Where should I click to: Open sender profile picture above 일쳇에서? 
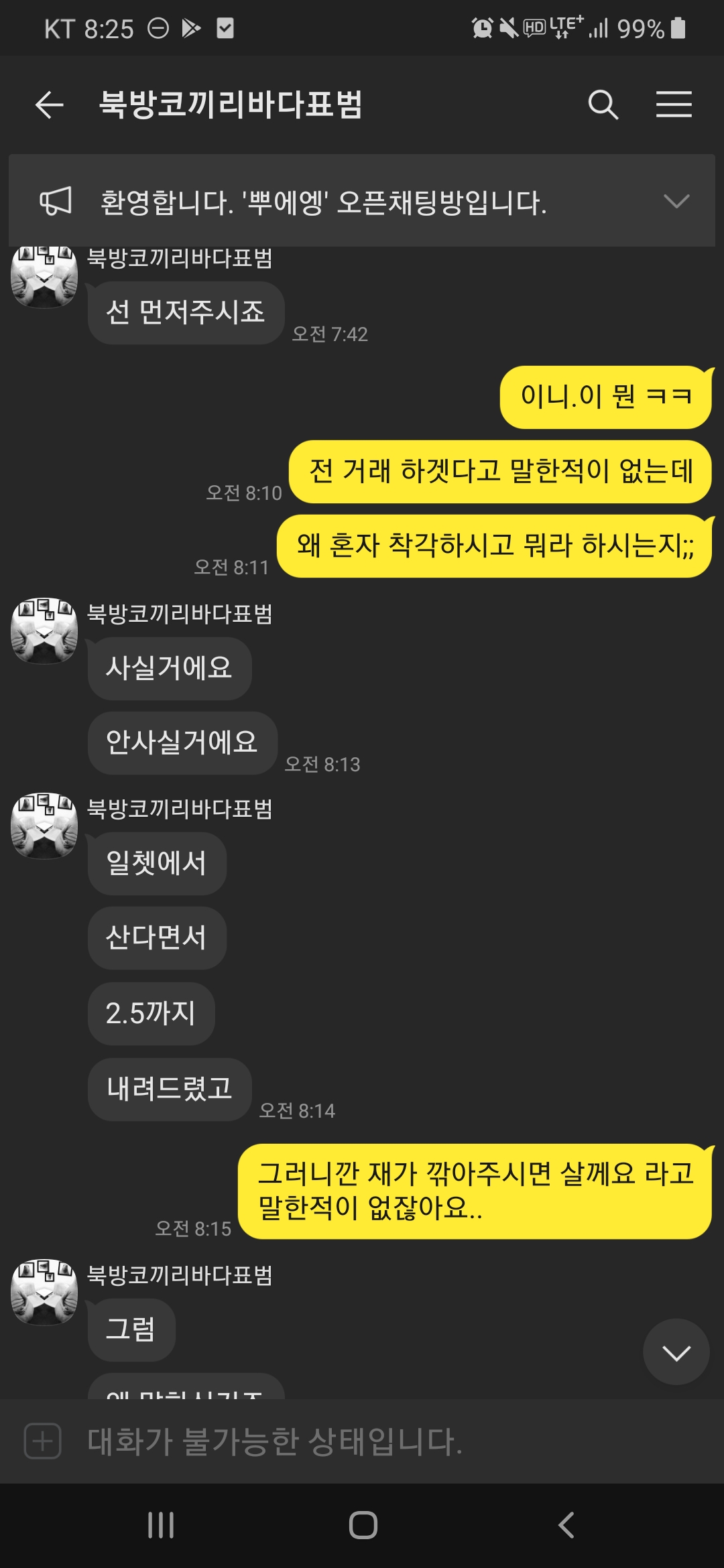coord(44,826)
